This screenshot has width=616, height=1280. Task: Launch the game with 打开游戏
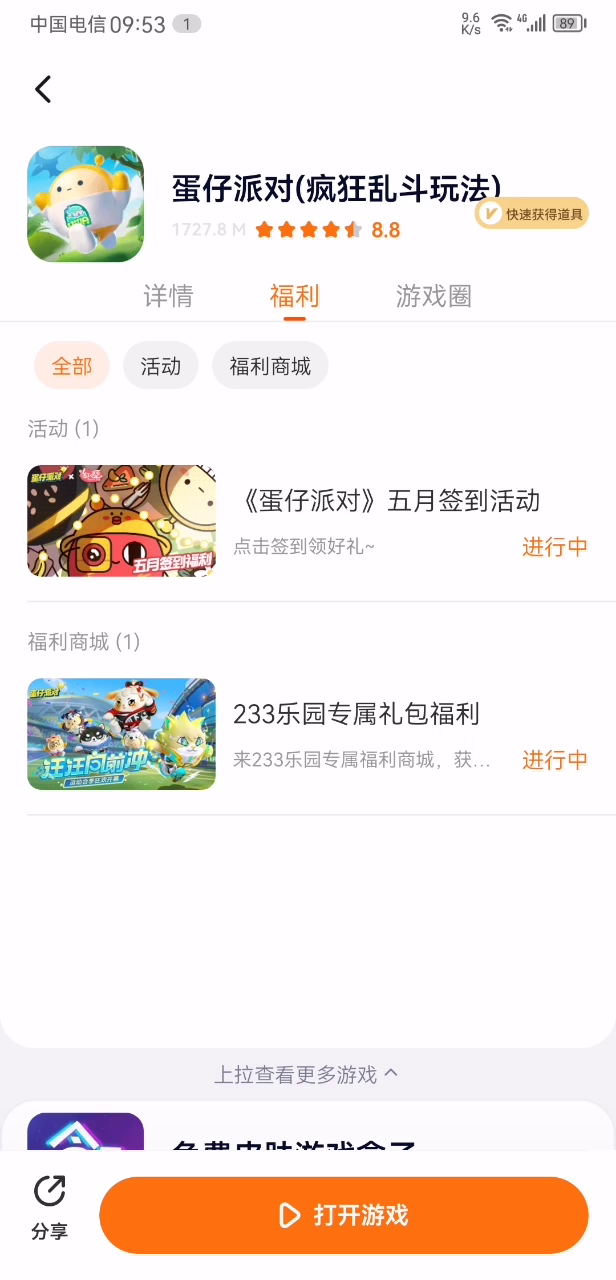pos(343,1215)
